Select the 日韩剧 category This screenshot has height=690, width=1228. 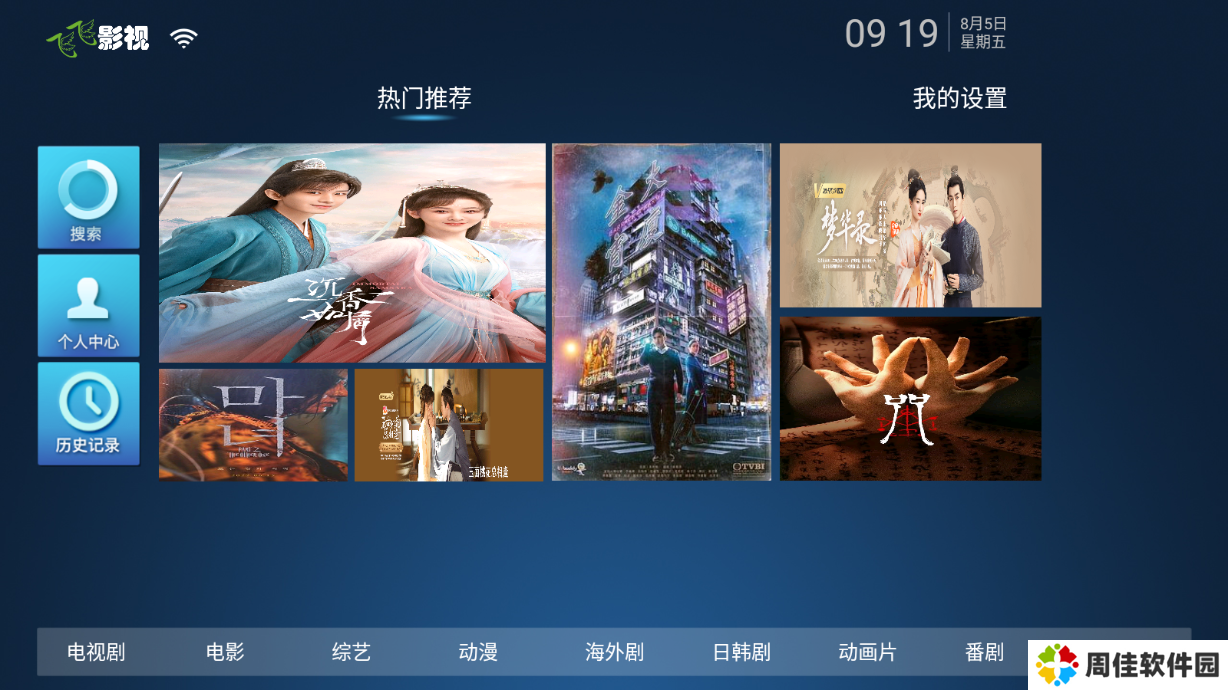[x=741, y=653]
